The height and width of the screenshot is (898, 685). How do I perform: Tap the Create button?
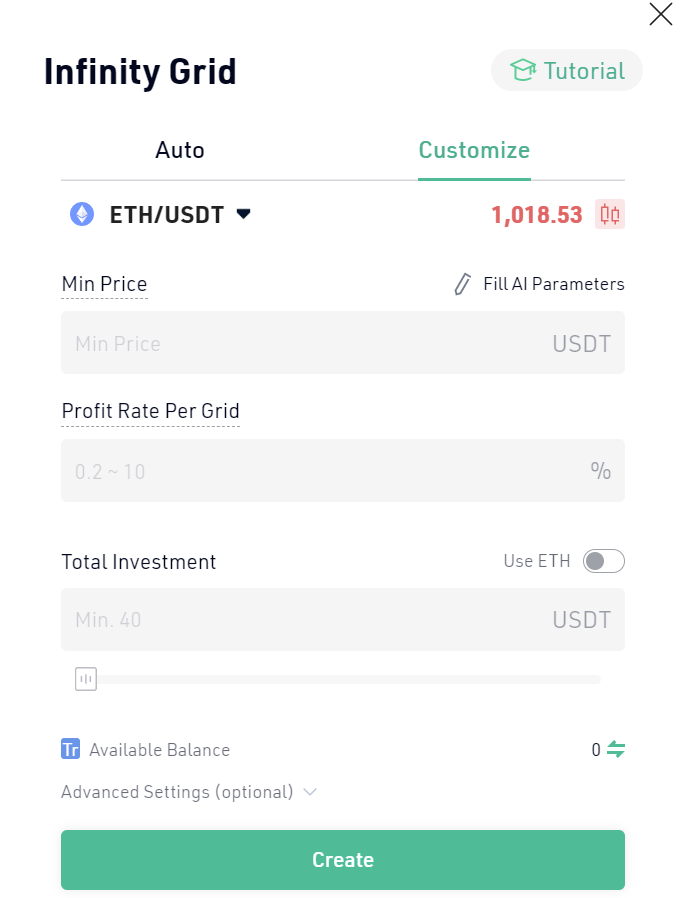pyautogui.click(x=343, y=860)
